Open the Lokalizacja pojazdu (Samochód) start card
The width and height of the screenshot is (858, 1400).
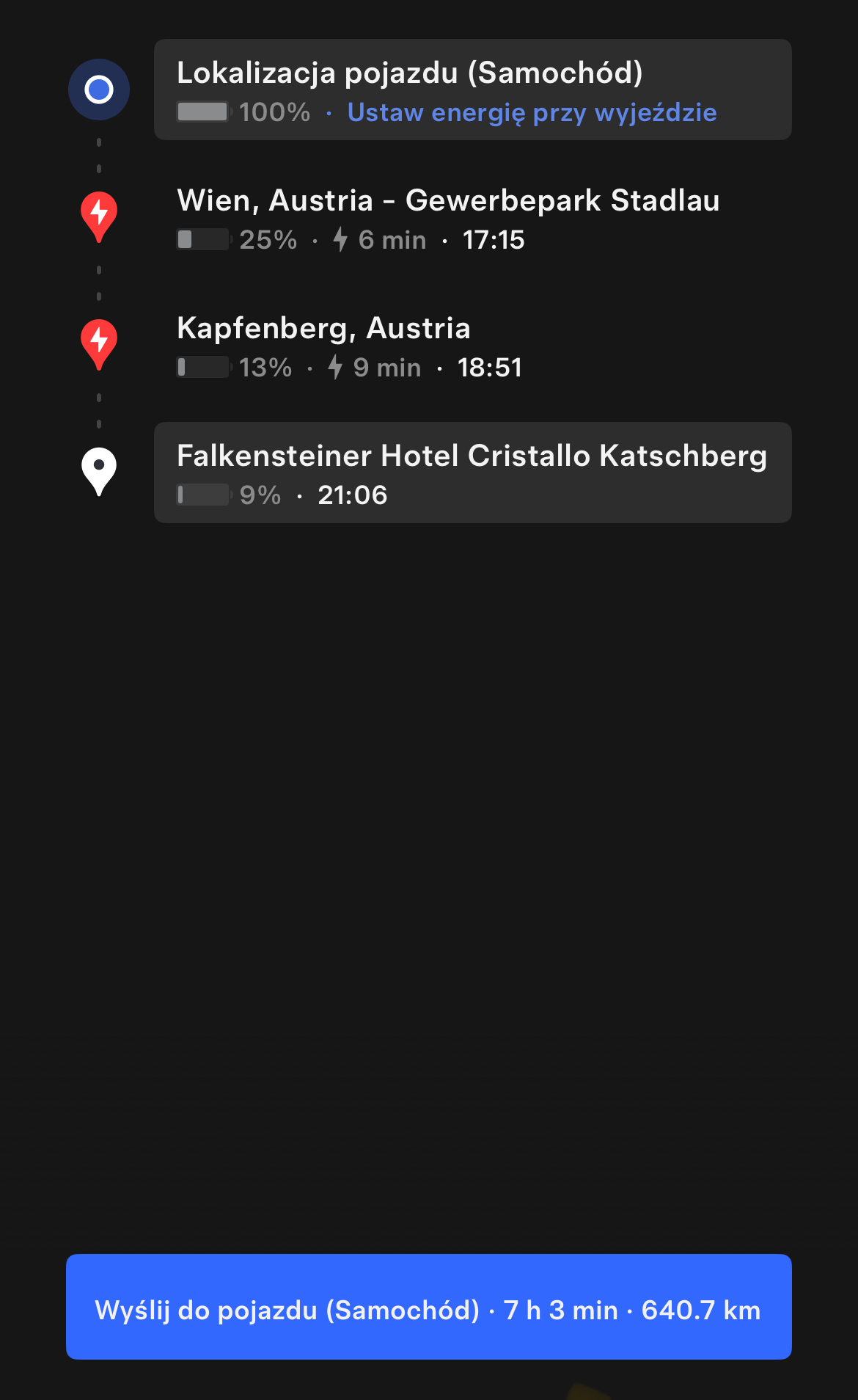[x=473, y=90]
